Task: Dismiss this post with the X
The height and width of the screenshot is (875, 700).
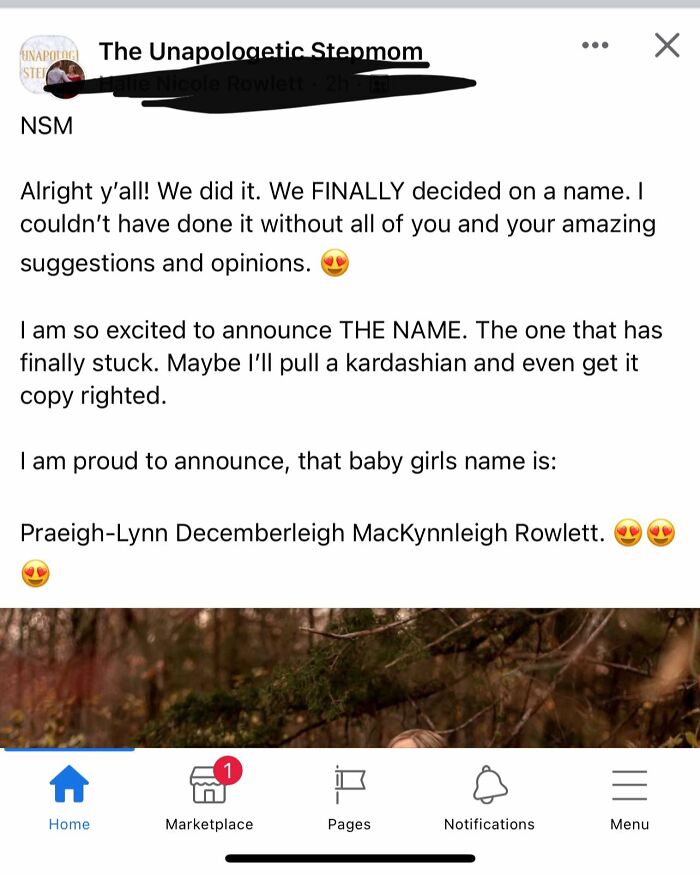Action: [666, 45]
